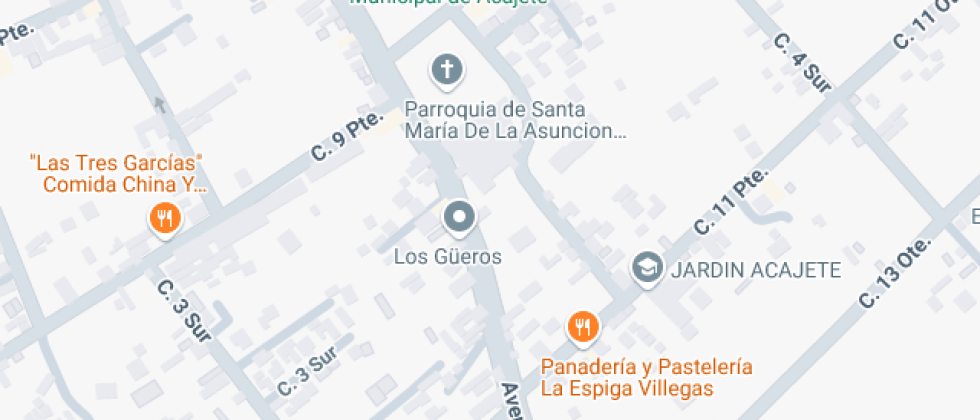The height and width of the screenshot is (420, 980).
Task: Tap the JARDIN ACAJETE school marker
Action: 647,267
